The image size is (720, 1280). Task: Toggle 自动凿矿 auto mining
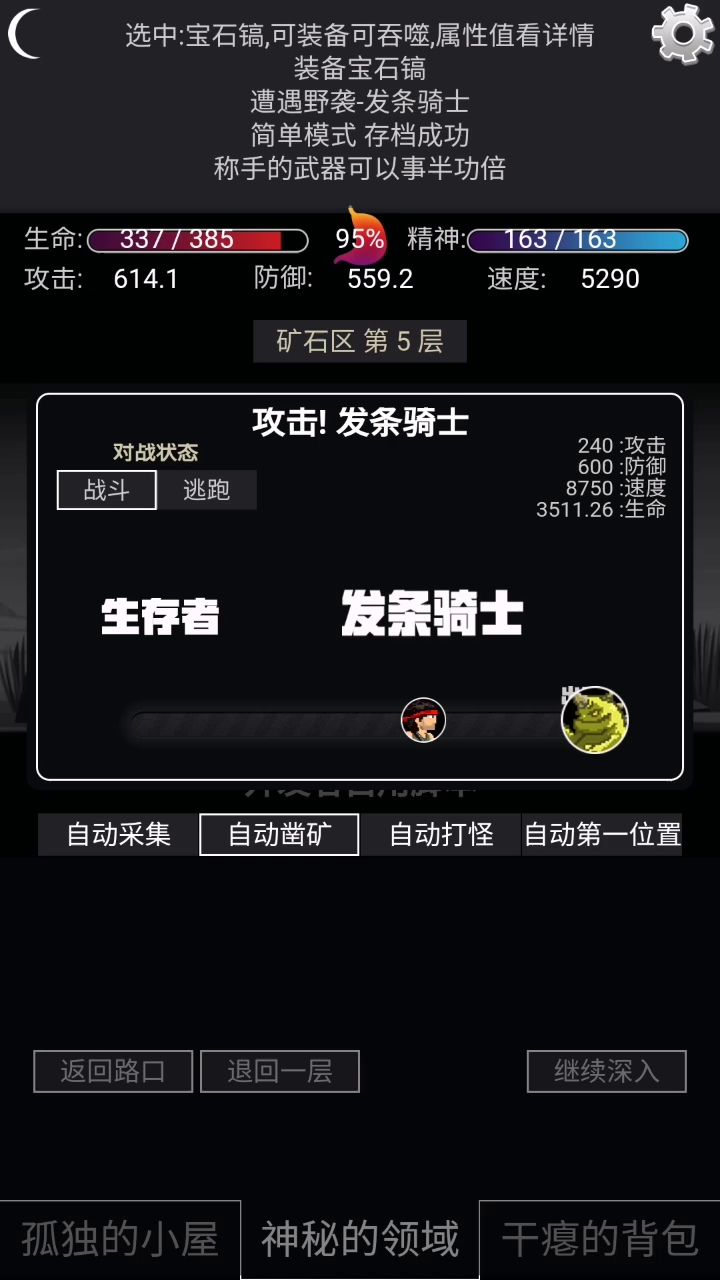point(279,834)
